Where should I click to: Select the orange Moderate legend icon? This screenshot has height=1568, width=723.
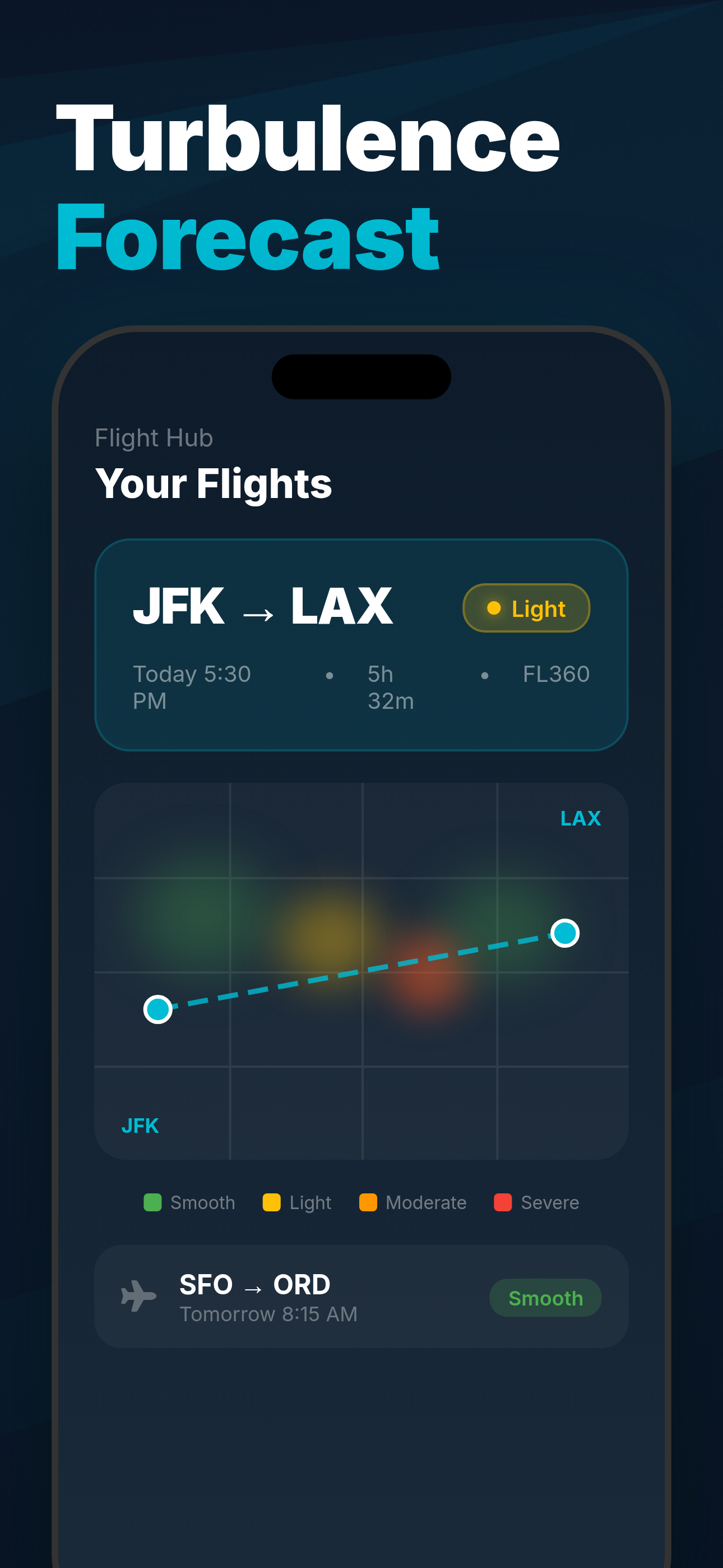pos(368,1202)
